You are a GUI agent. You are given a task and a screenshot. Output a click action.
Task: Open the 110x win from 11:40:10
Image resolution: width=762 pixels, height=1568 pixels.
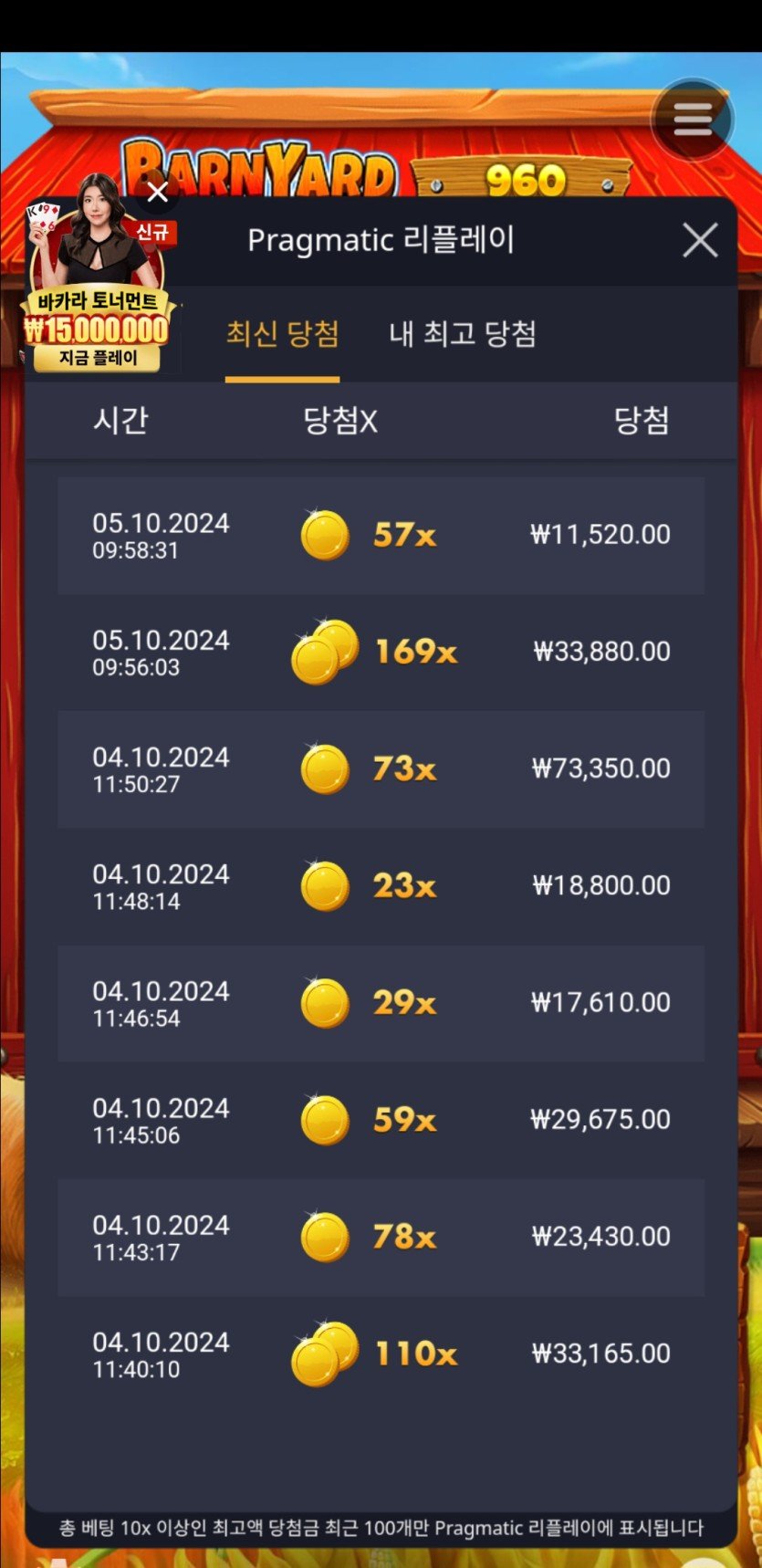point(381,1354)
